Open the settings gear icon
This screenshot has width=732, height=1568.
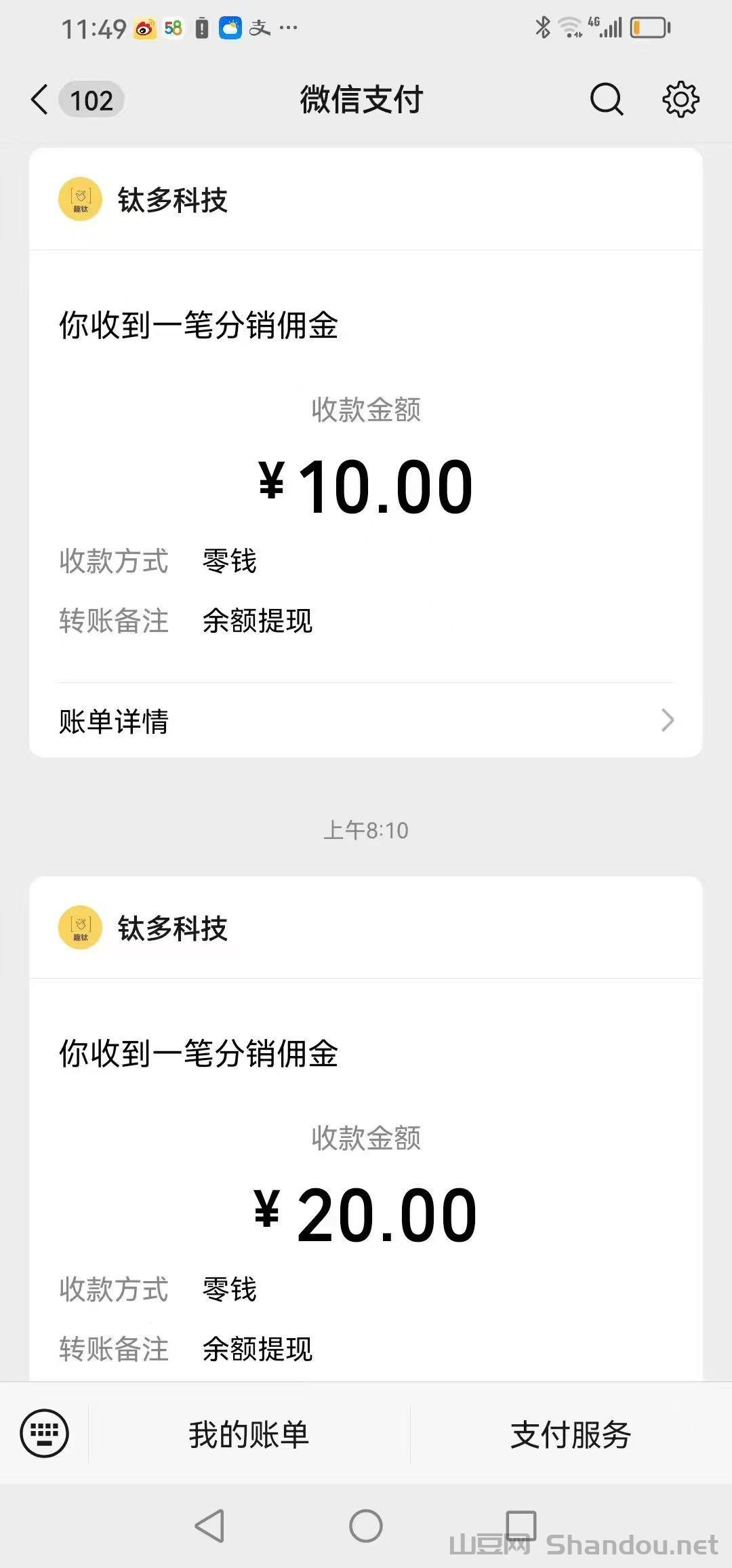tap(680, 100)
